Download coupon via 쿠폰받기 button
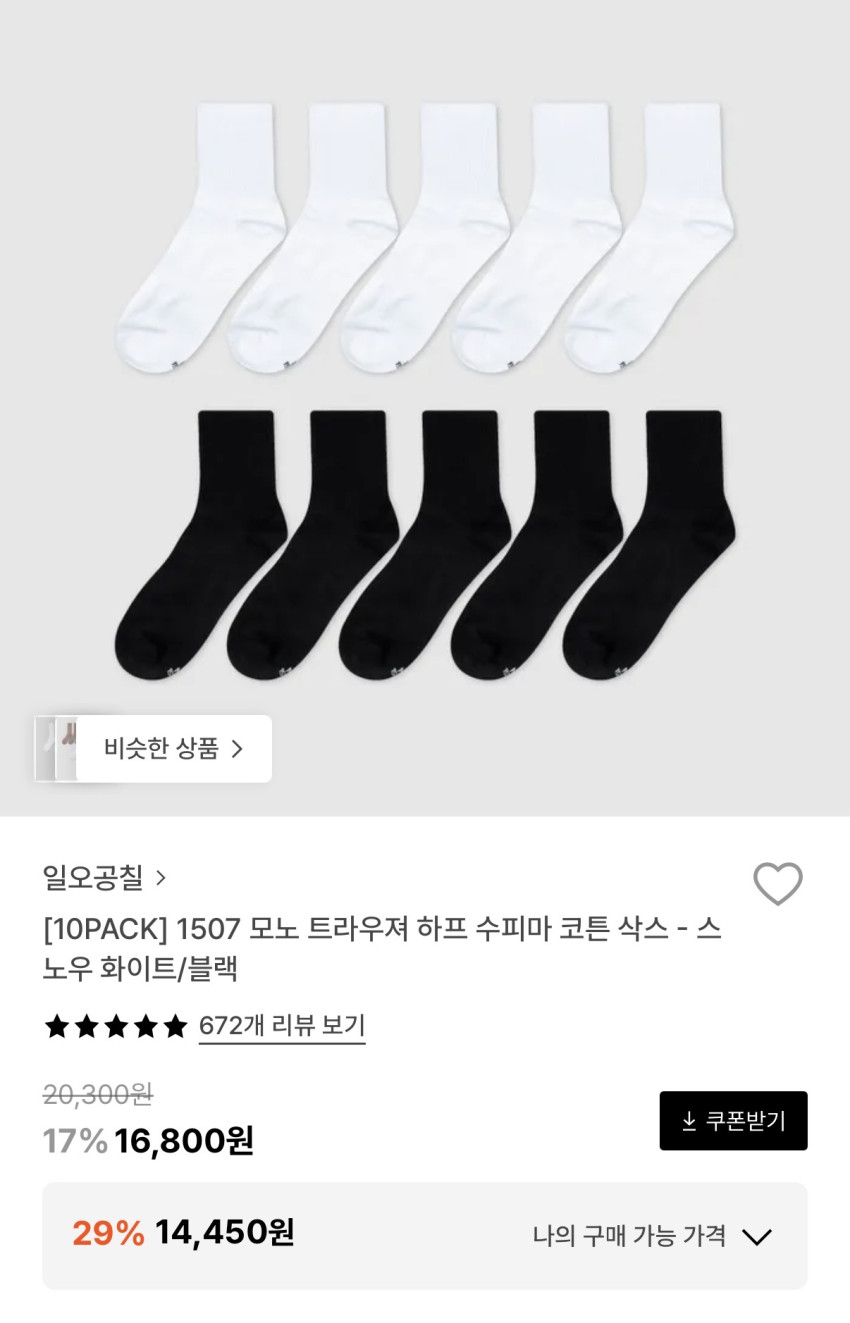The width and height of the screenshot is (850, 1323). tap(733, 1121)
